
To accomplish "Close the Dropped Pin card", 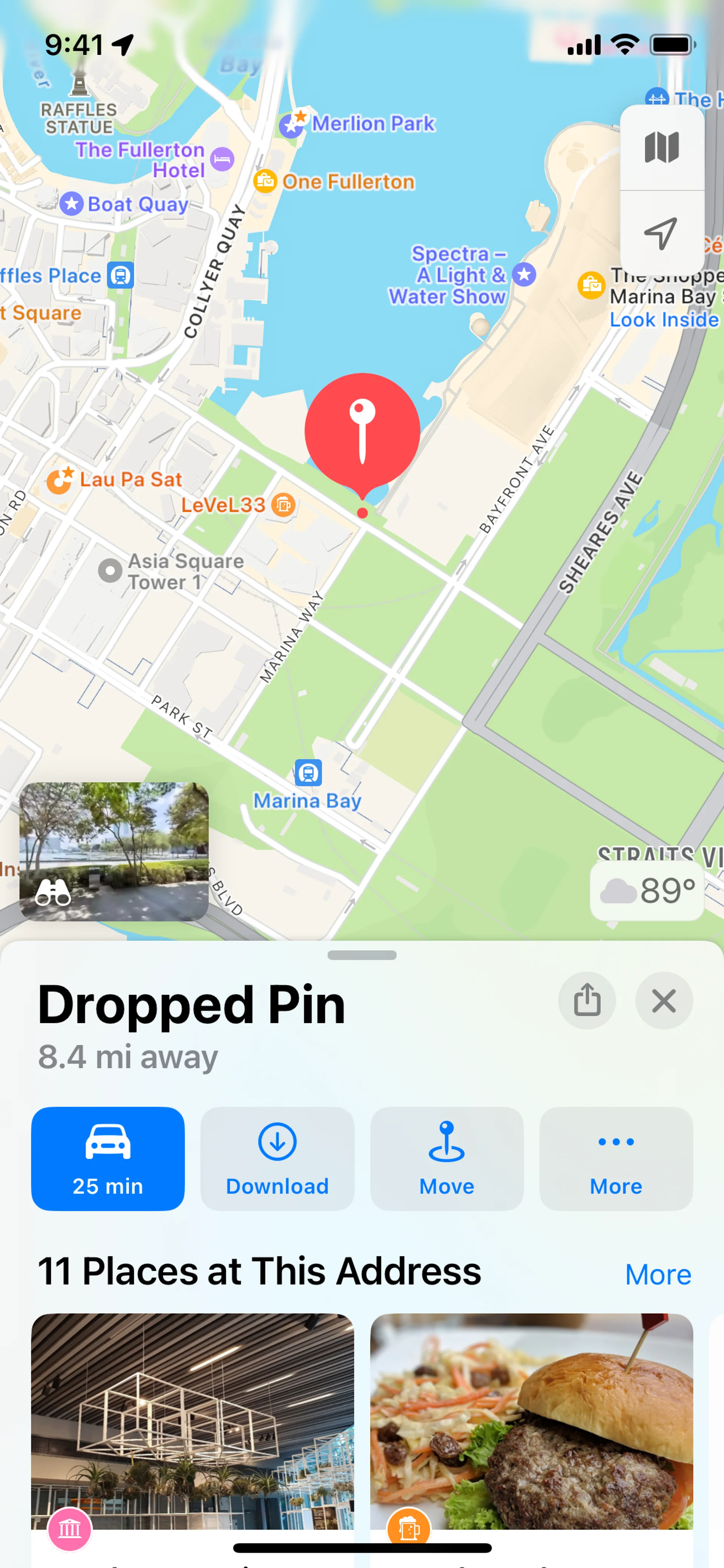I will [x=663, y=1000].
